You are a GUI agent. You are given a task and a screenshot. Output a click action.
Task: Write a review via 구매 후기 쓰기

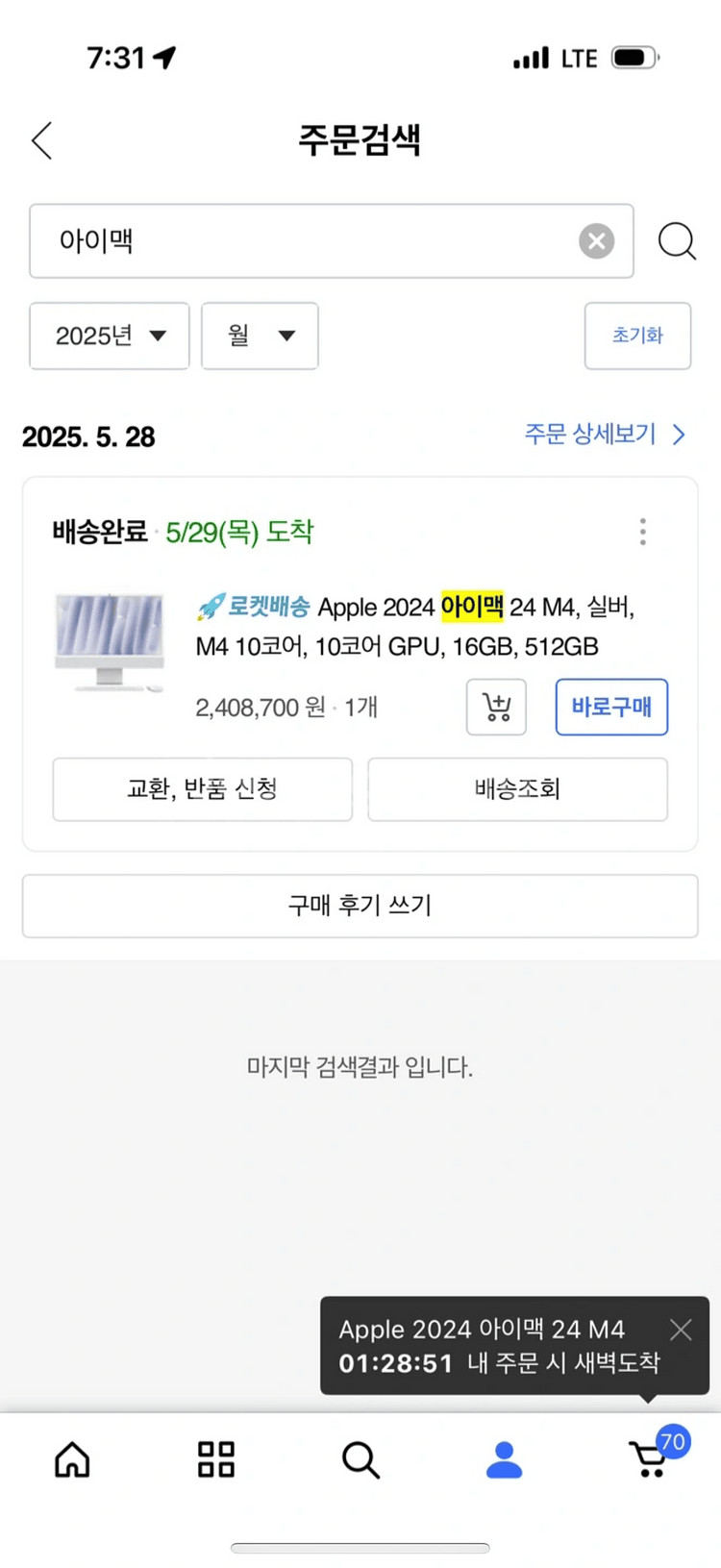coord(360,906)
